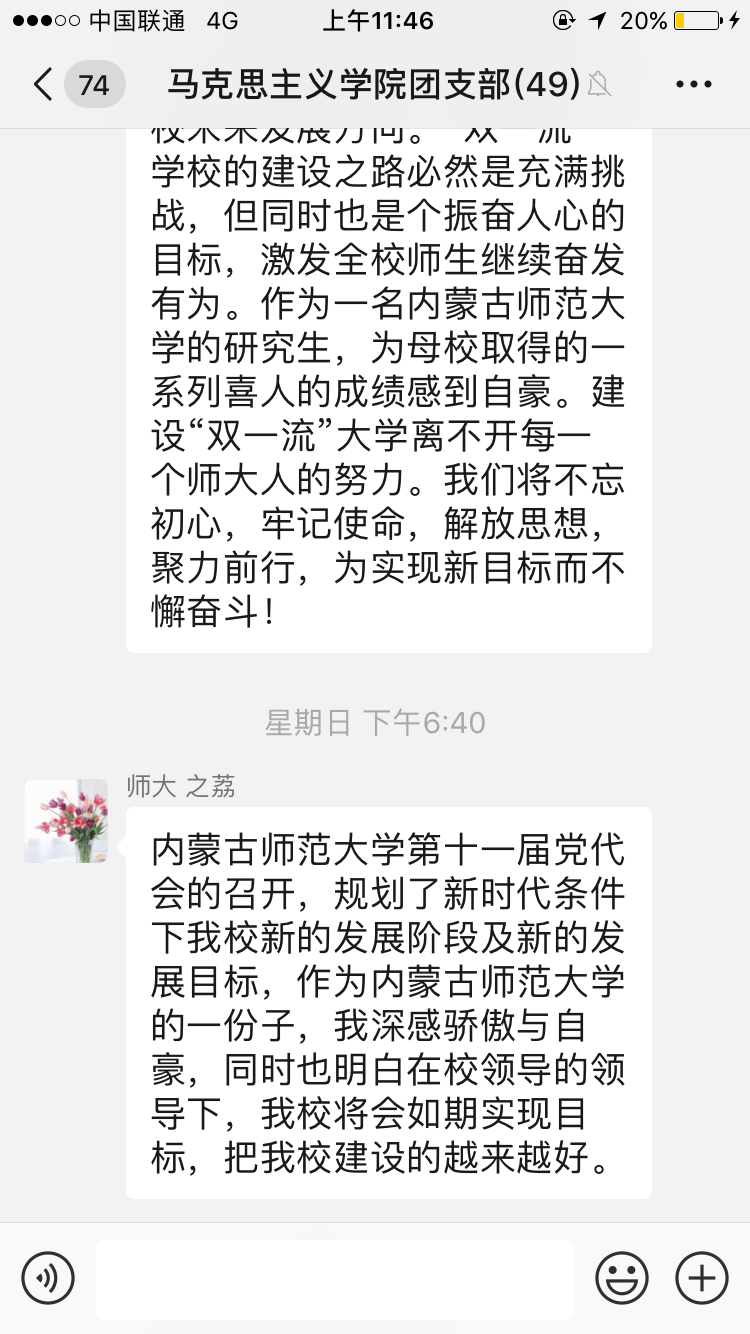Image resolution: width=750 pixels, height=1334 pixels.
Task: Open 师大 之荔's profile avatar
Action: (66, 821)
